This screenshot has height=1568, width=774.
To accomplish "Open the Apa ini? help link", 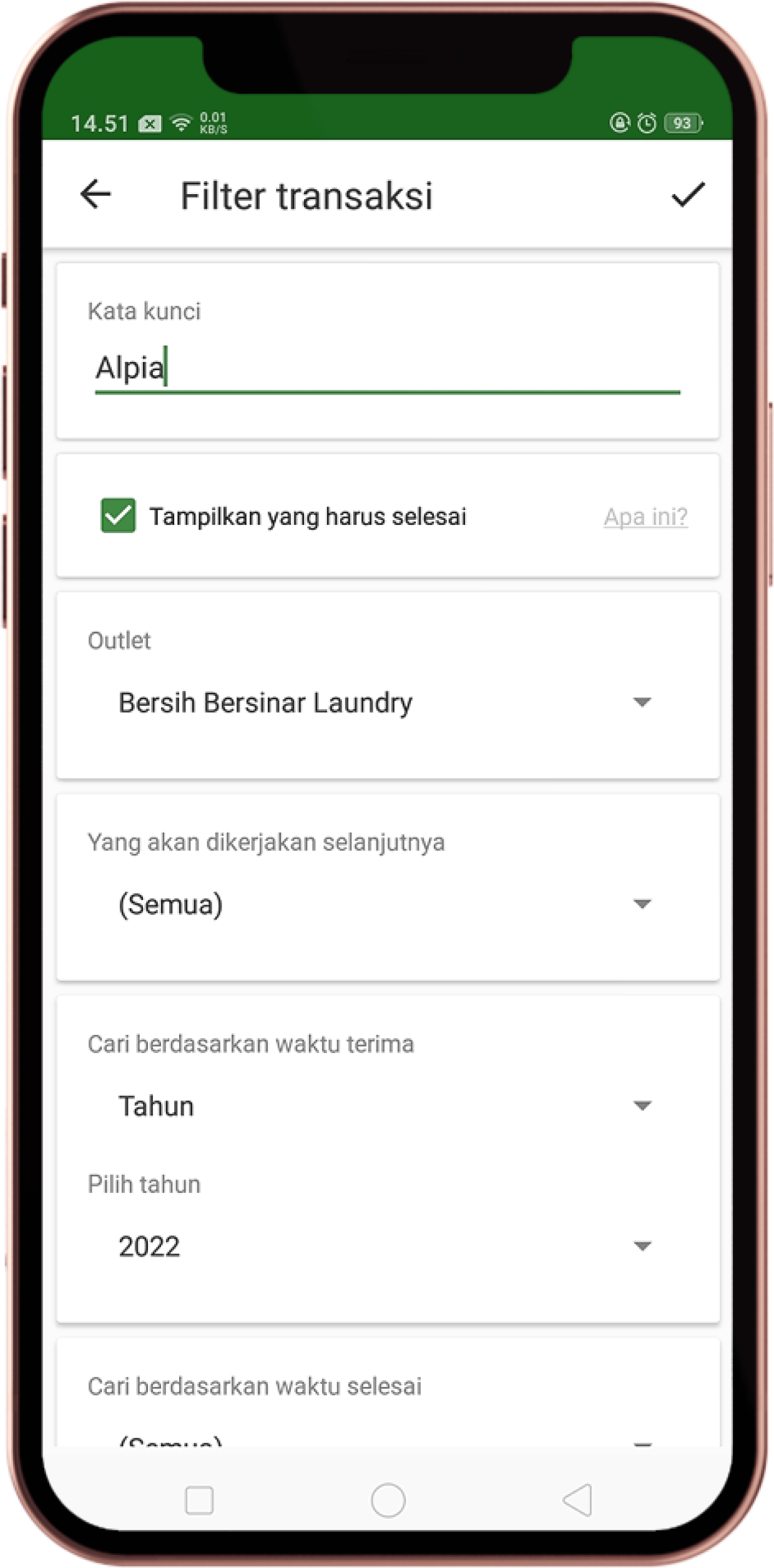I will [x=645, y=517].
